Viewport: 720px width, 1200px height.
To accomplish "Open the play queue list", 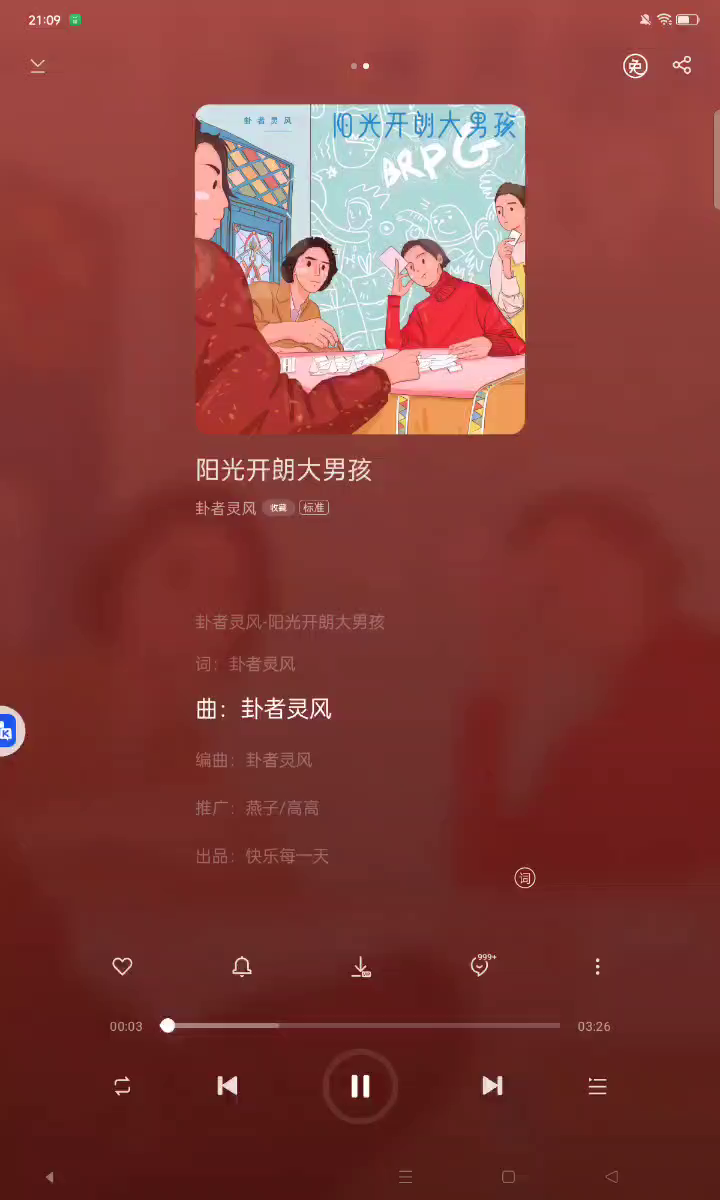I will click(x=597, y=1086).
